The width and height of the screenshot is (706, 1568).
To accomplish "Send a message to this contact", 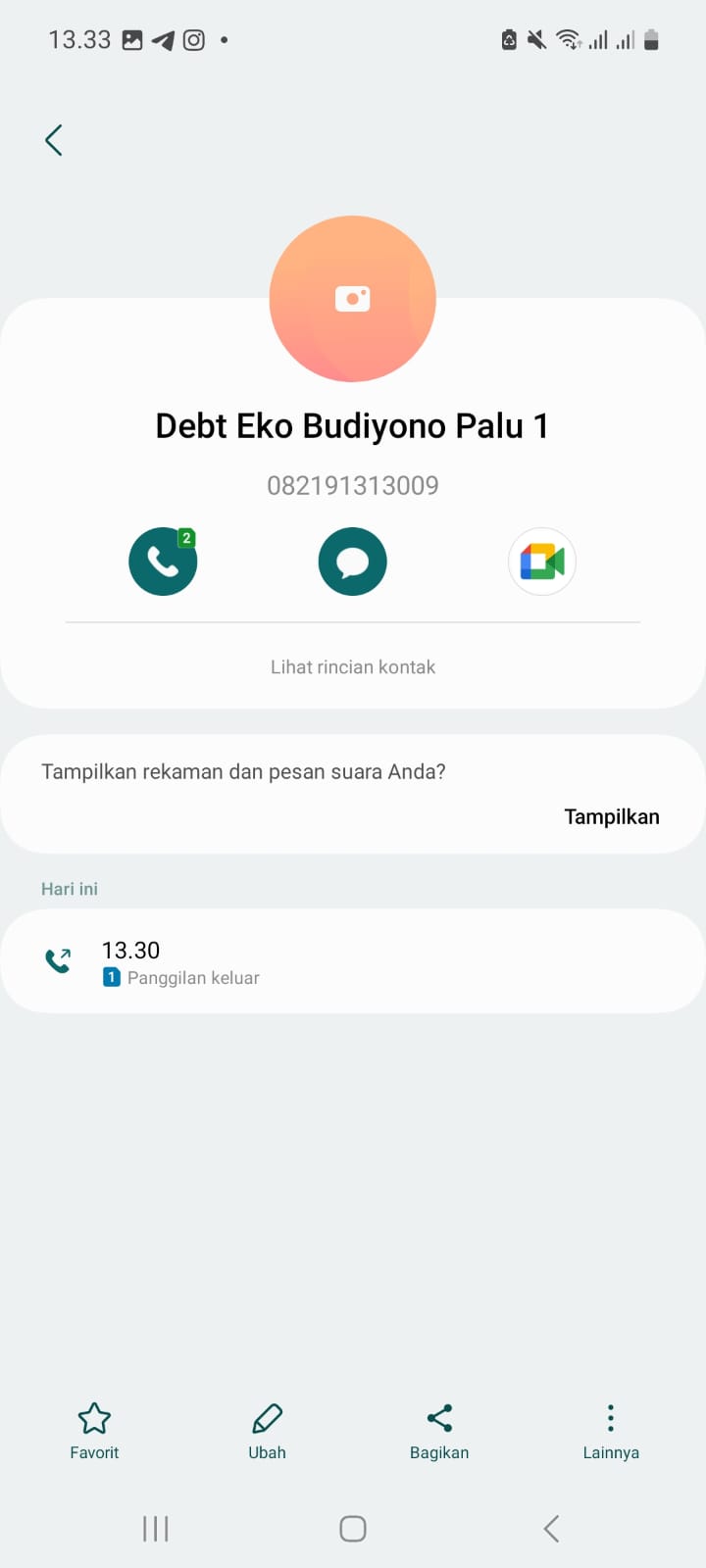I will click(x=352, y=562).
